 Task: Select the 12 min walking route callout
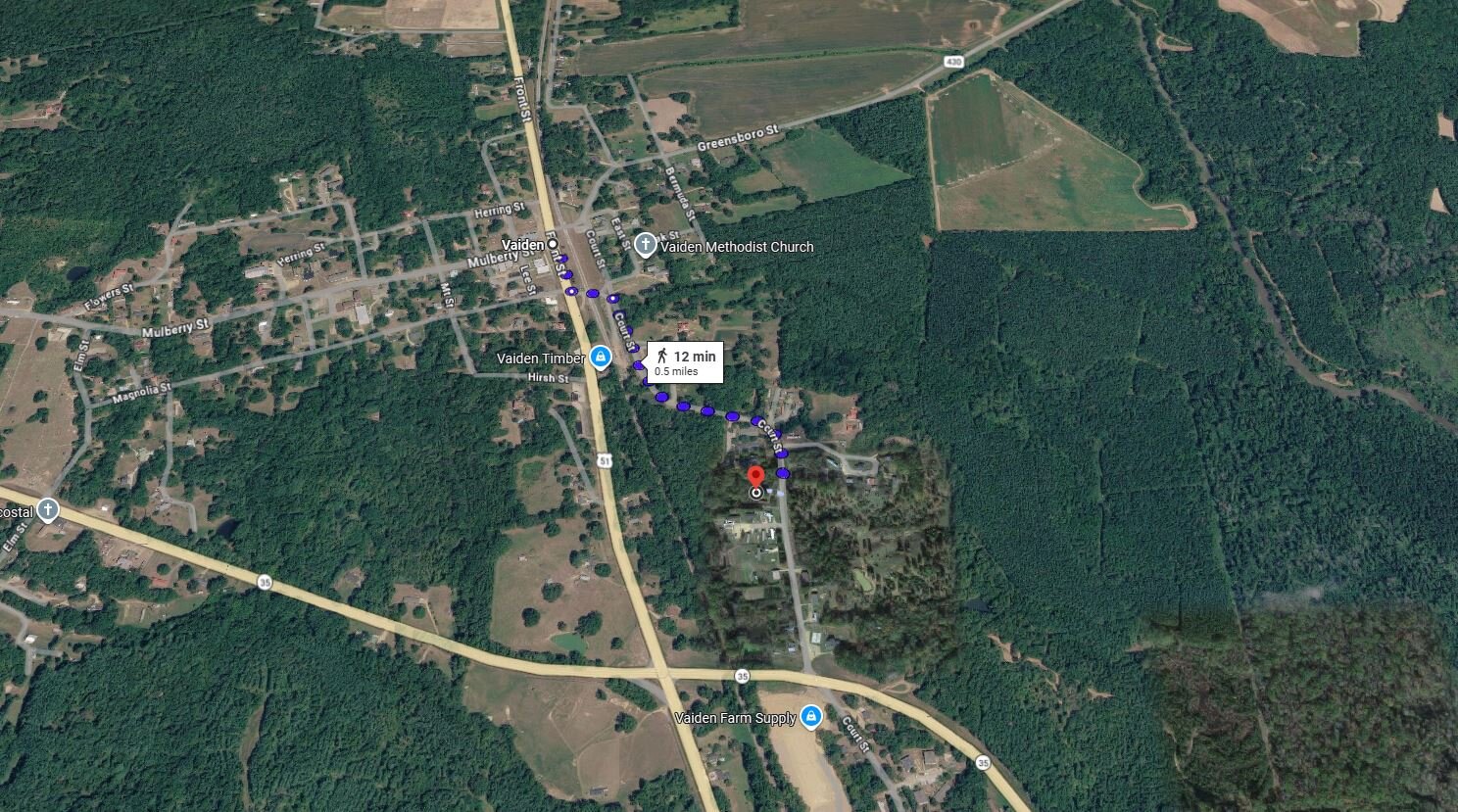(x=685, y=361)
